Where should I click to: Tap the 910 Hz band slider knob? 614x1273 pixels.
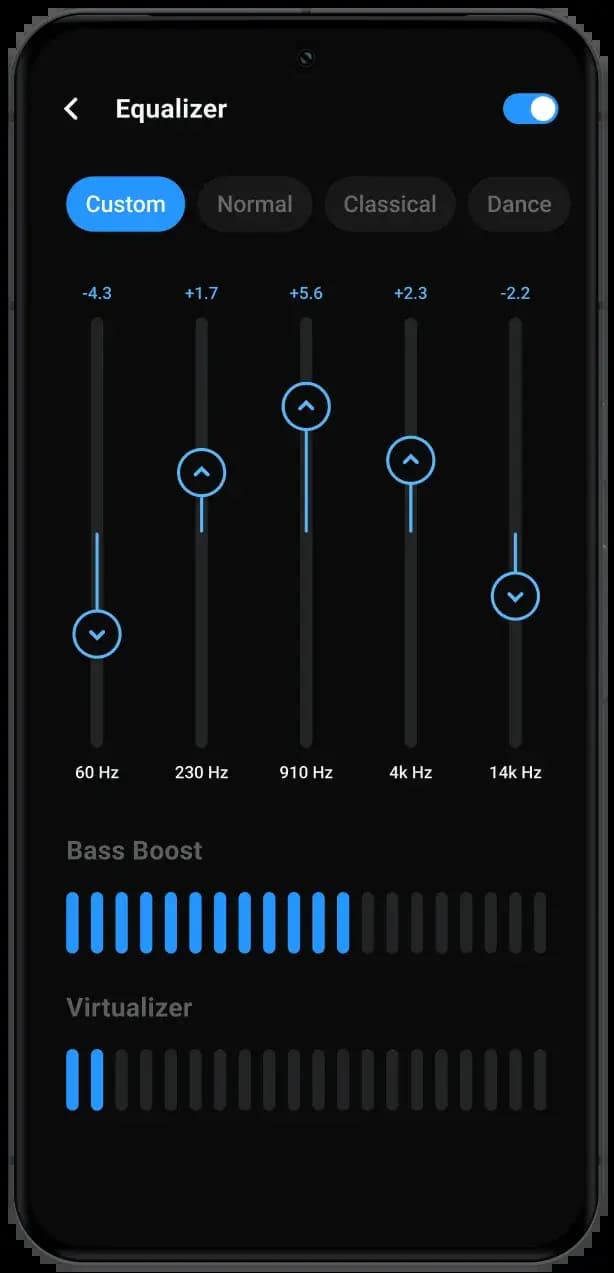point(306,406)
